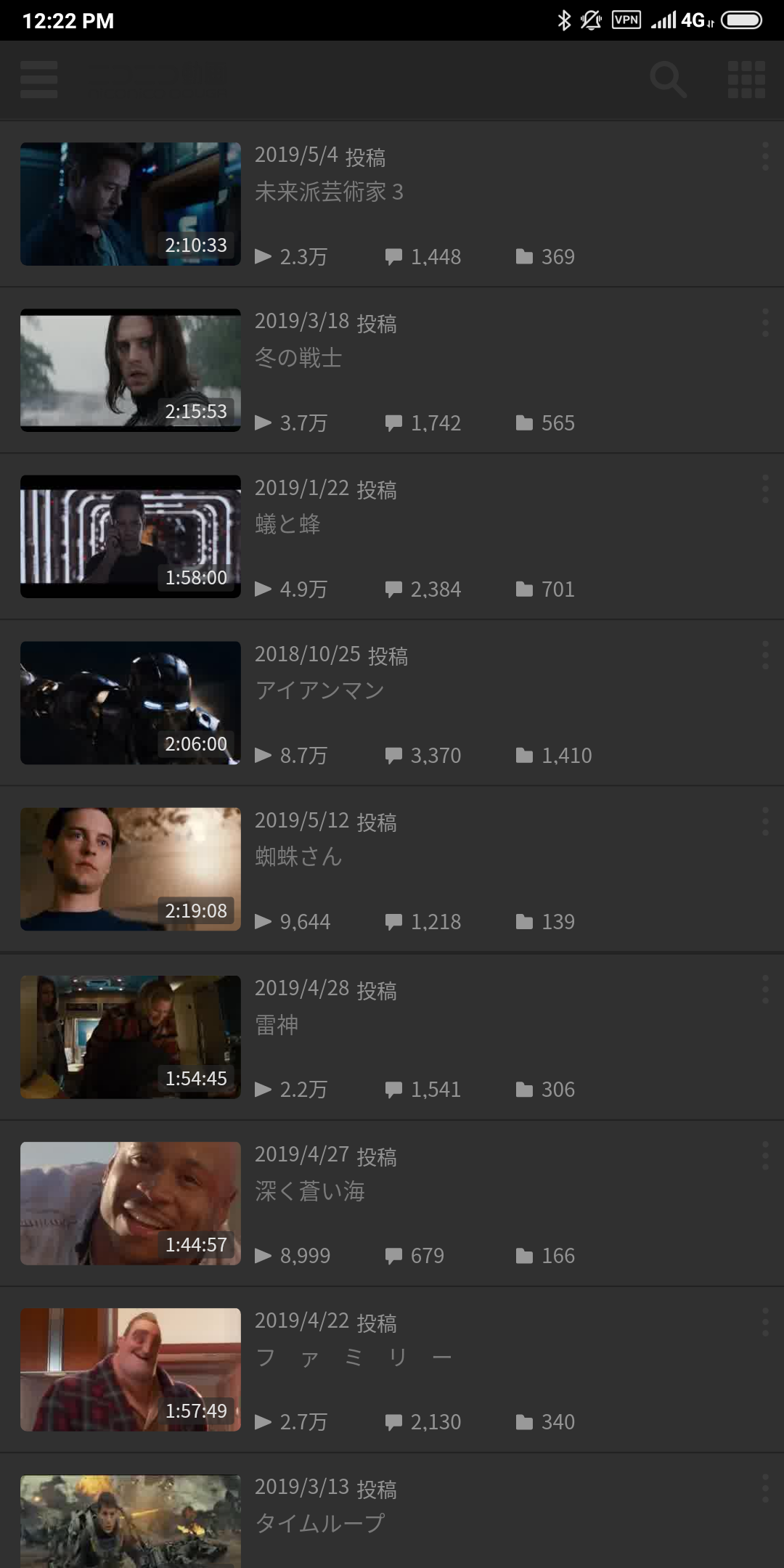Show more options for 冬の戦士

click(x=765, y=323)
